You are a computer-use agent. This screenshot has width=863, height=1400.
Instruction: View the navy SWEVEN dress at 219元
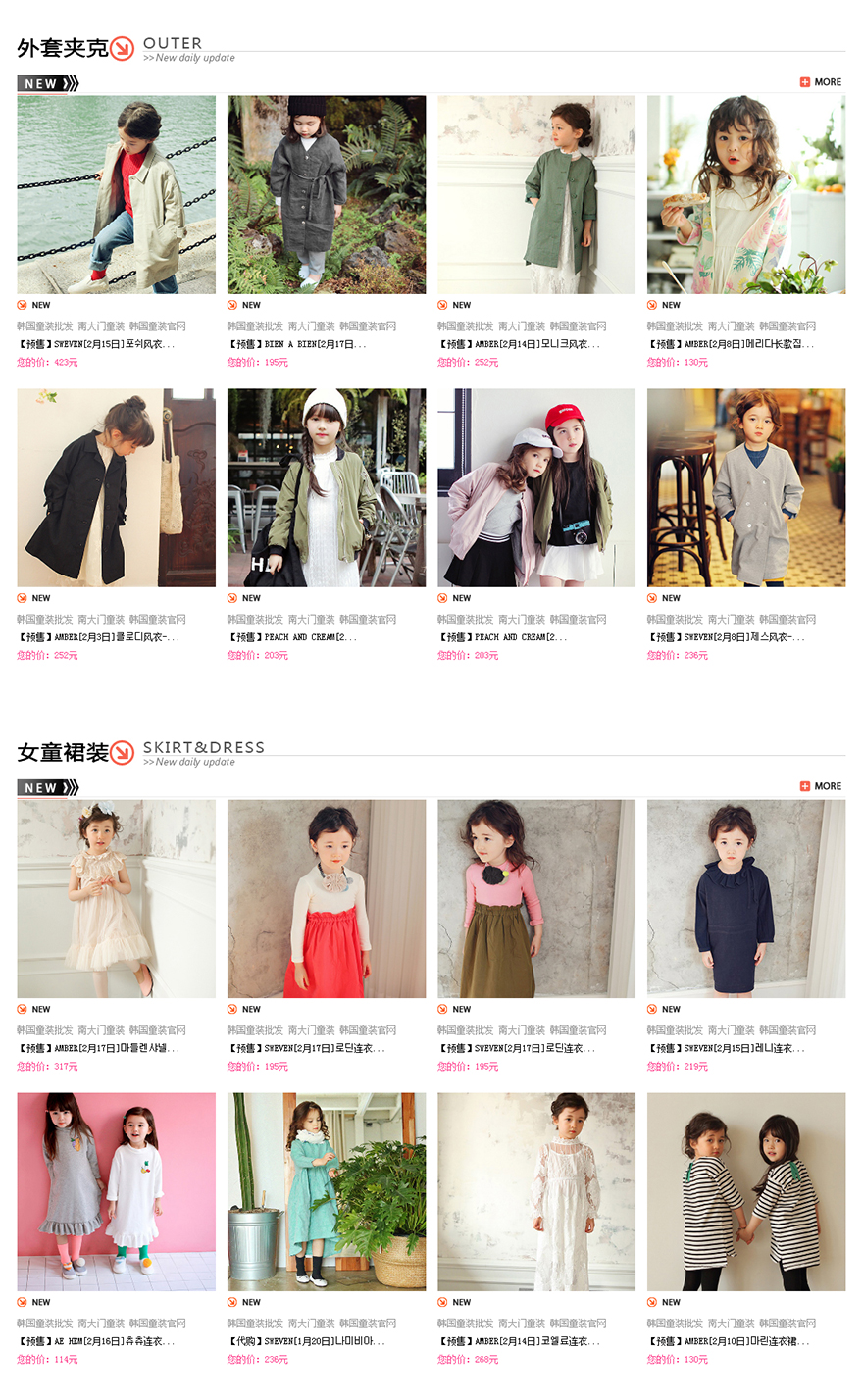pos(746,898)
